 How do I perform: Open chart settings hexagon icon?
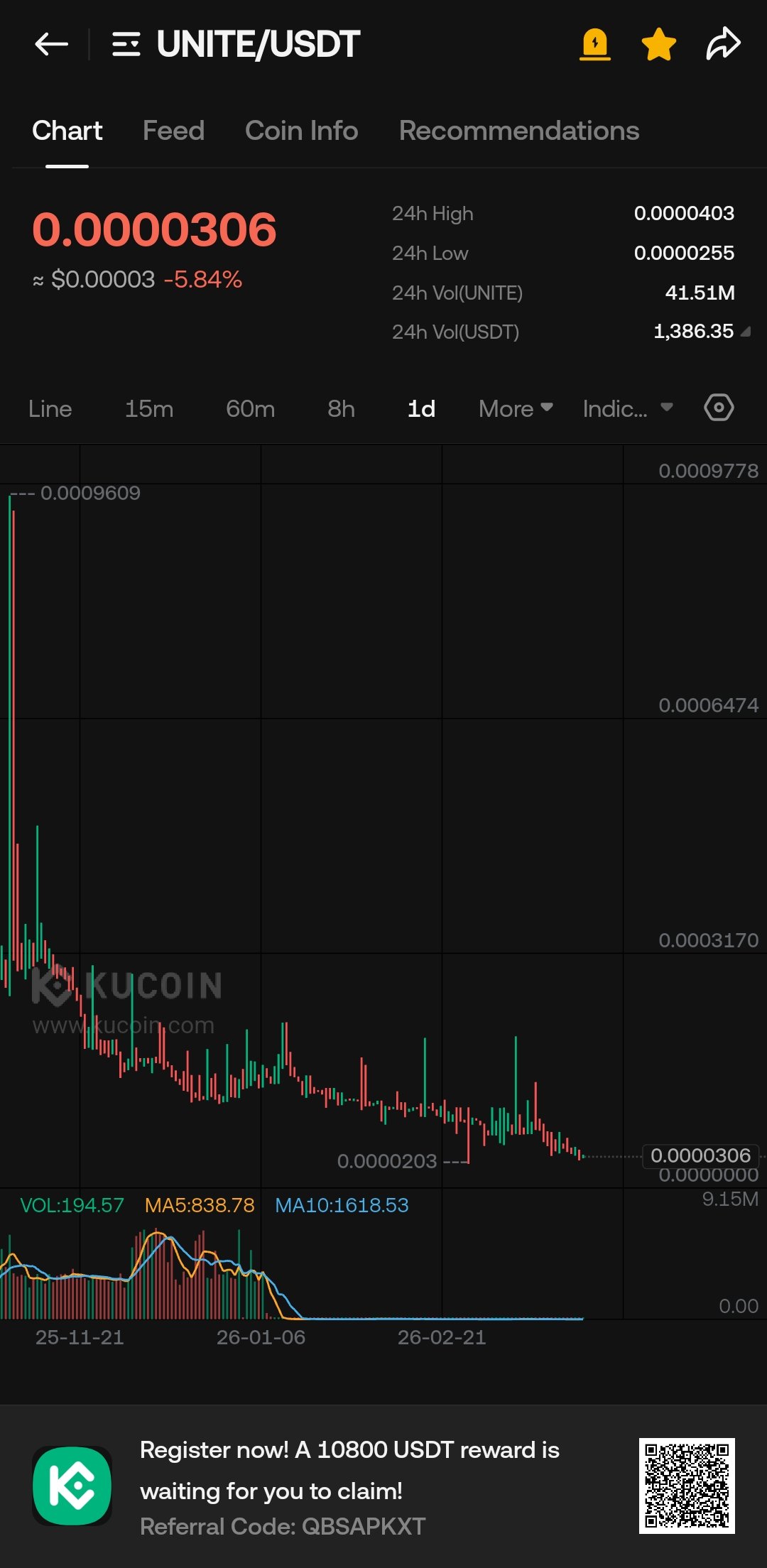(719, 408)
